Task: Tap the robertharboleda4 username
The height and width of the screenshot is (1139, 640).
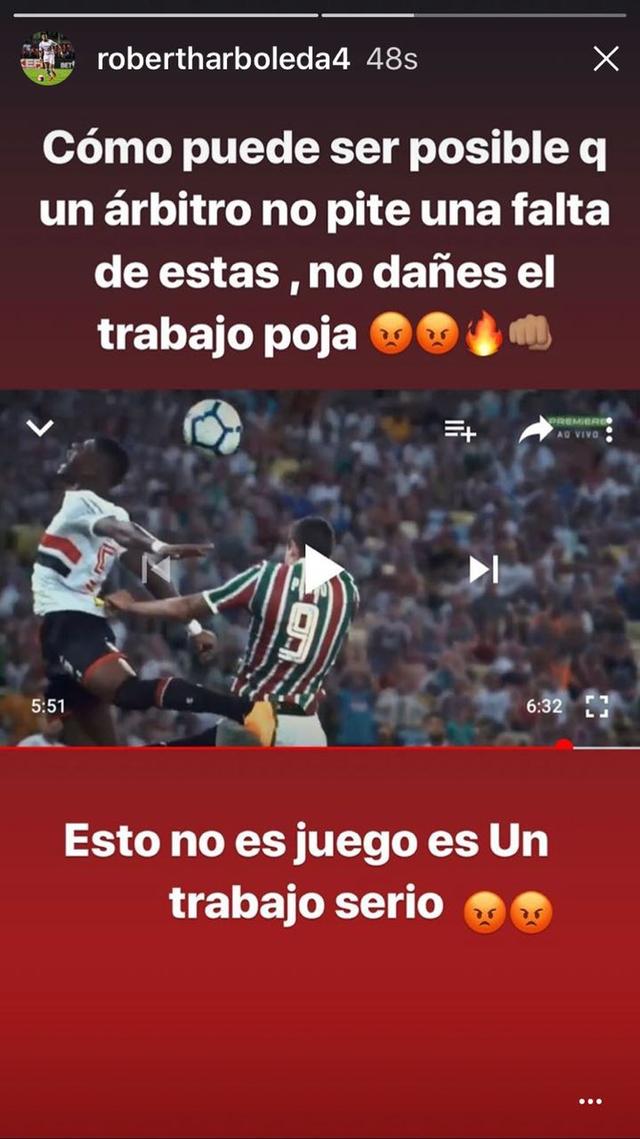Action: [223, 59]
